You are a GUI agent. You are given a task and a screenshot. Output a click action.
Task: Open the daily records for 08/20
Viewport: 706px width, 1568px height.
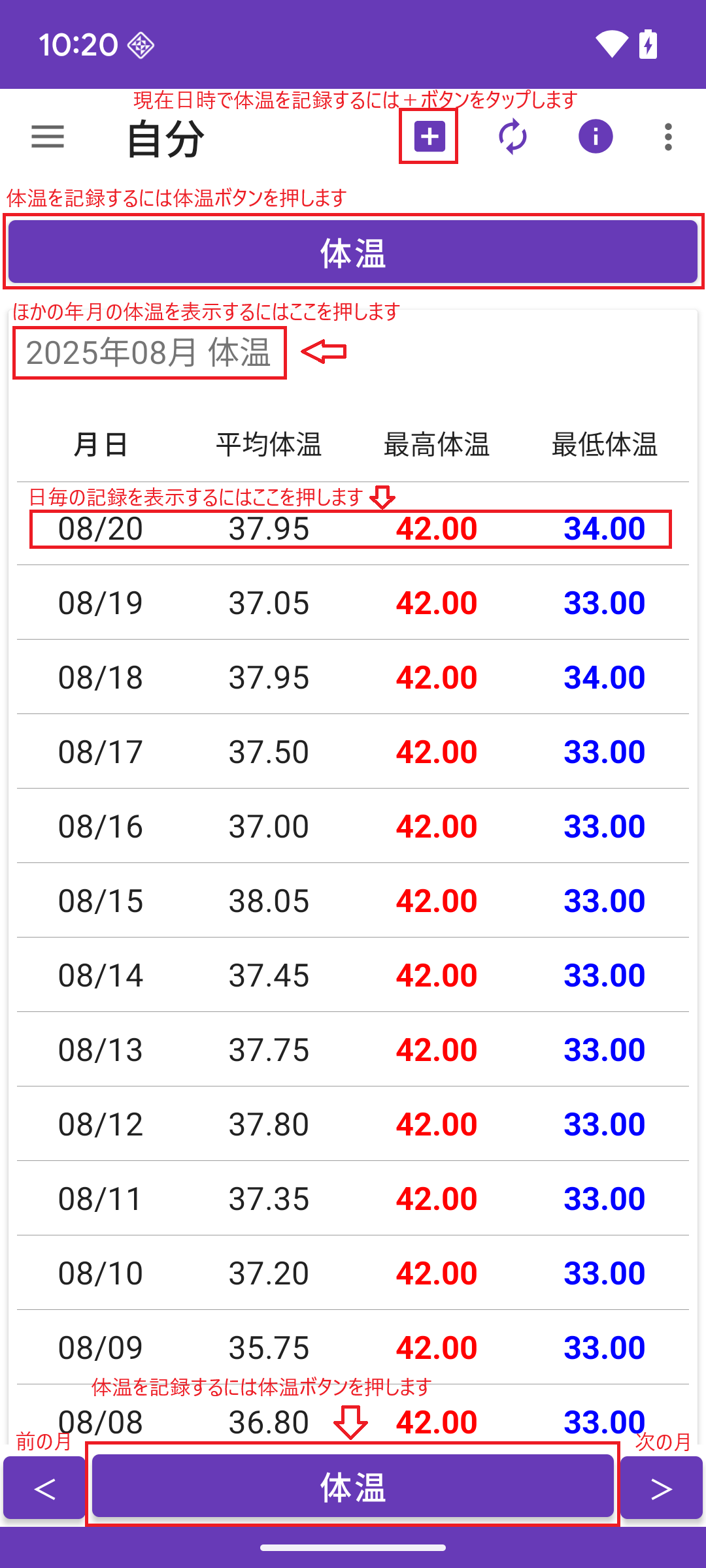[x=352, y=529]
